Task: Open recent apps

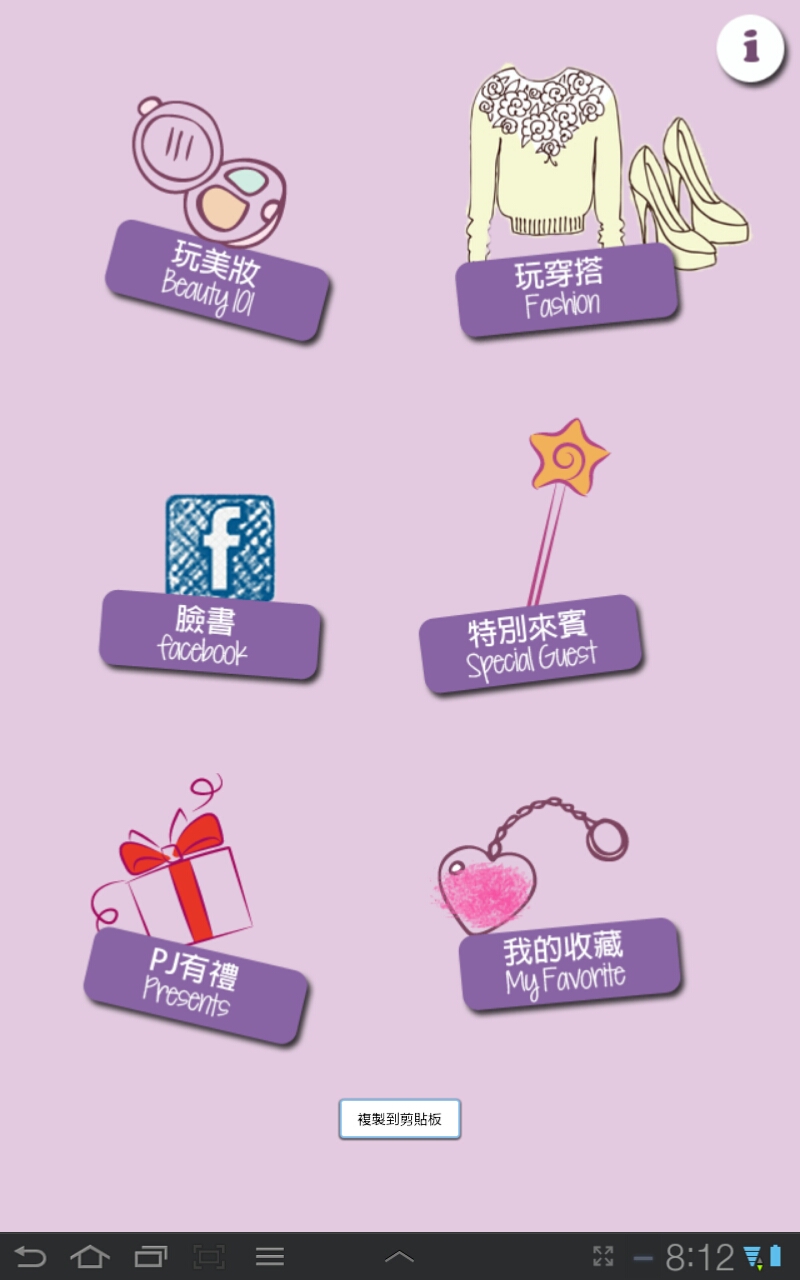Action: coord(150,1257)
